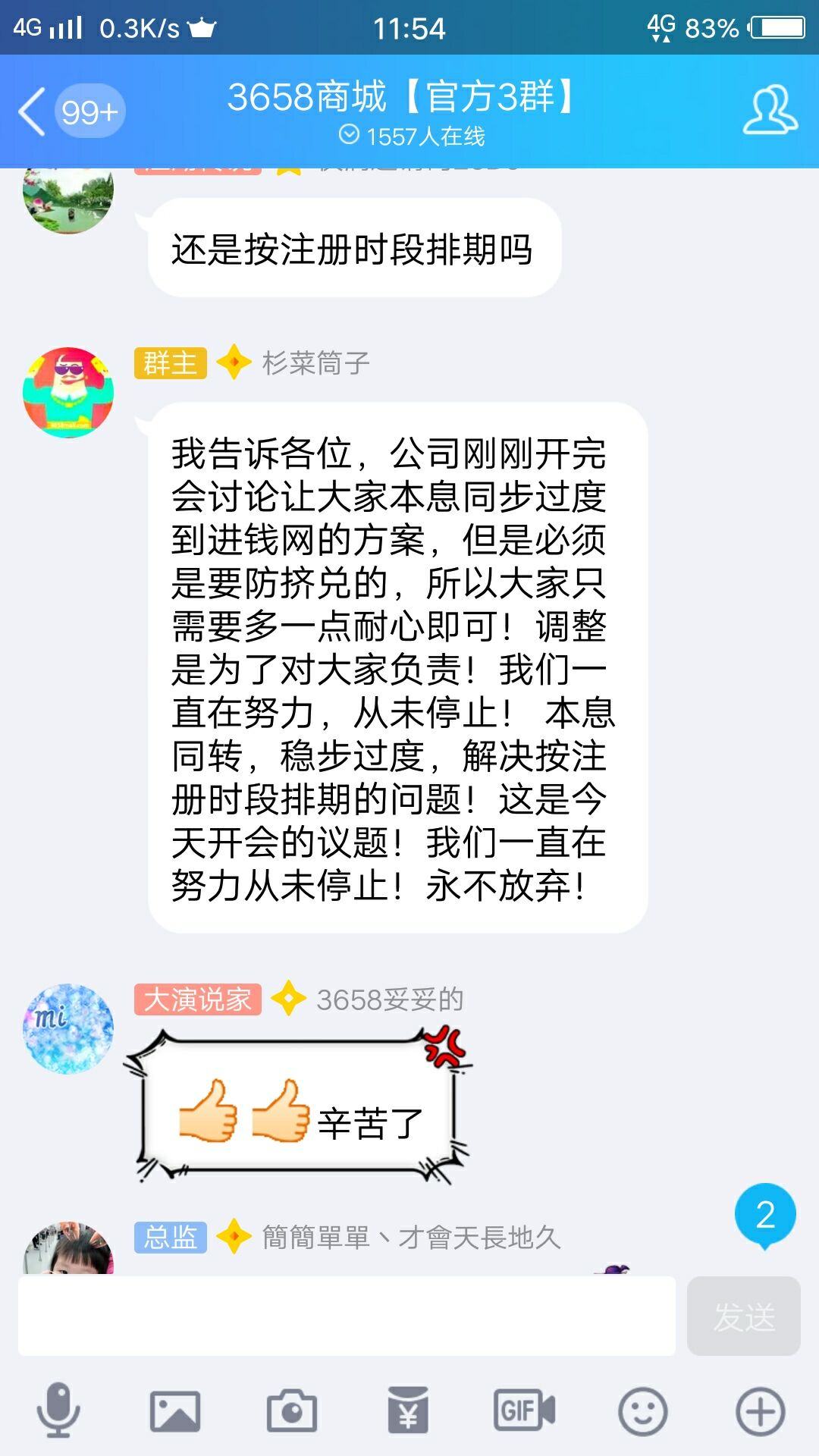819x1456 pixels.
Task: Open the emoji smiley panel
Action: tap(642, 1411)
